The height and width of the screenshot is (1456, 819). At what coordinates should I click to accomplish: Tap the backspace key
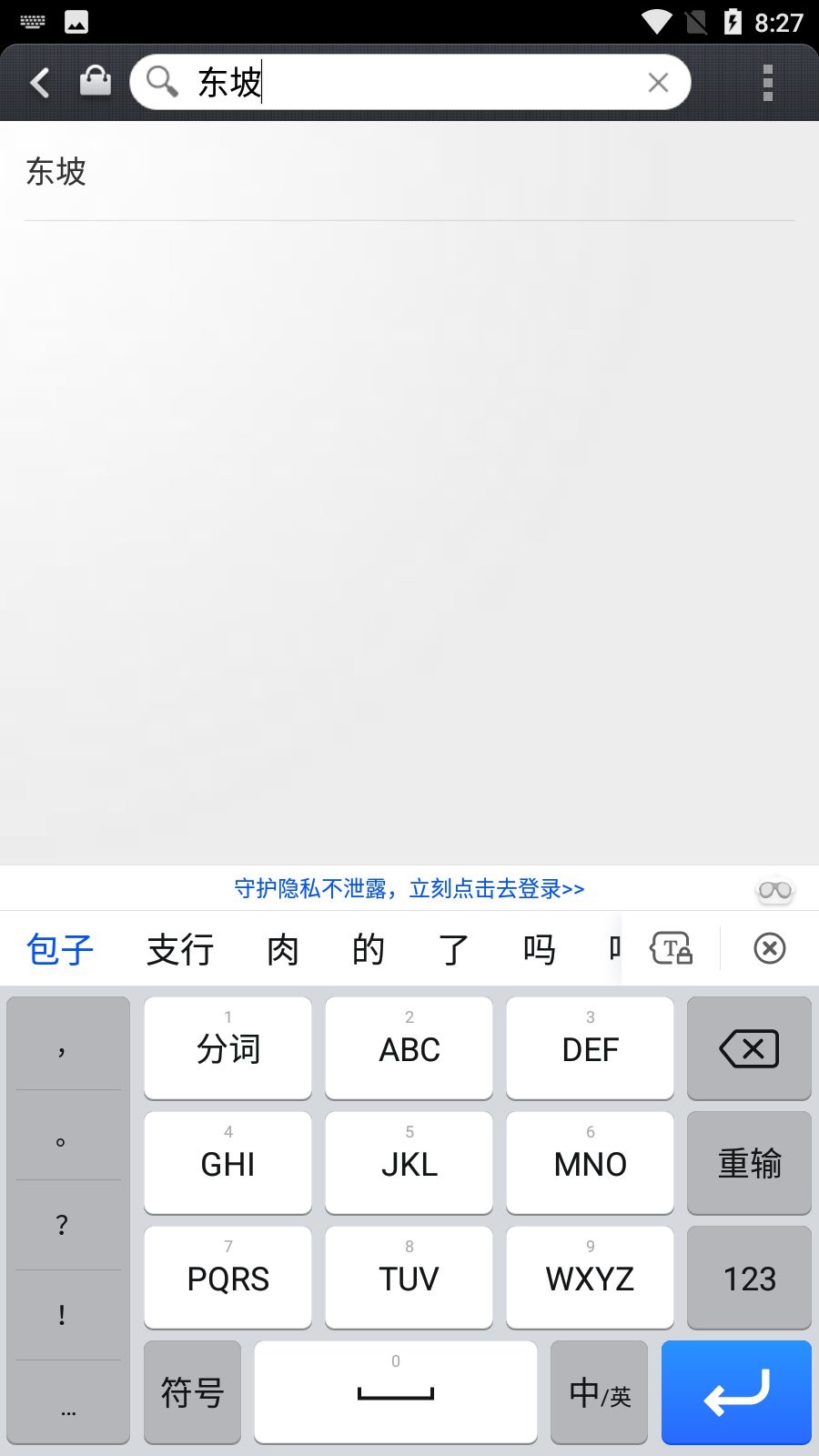[749, 1048]
